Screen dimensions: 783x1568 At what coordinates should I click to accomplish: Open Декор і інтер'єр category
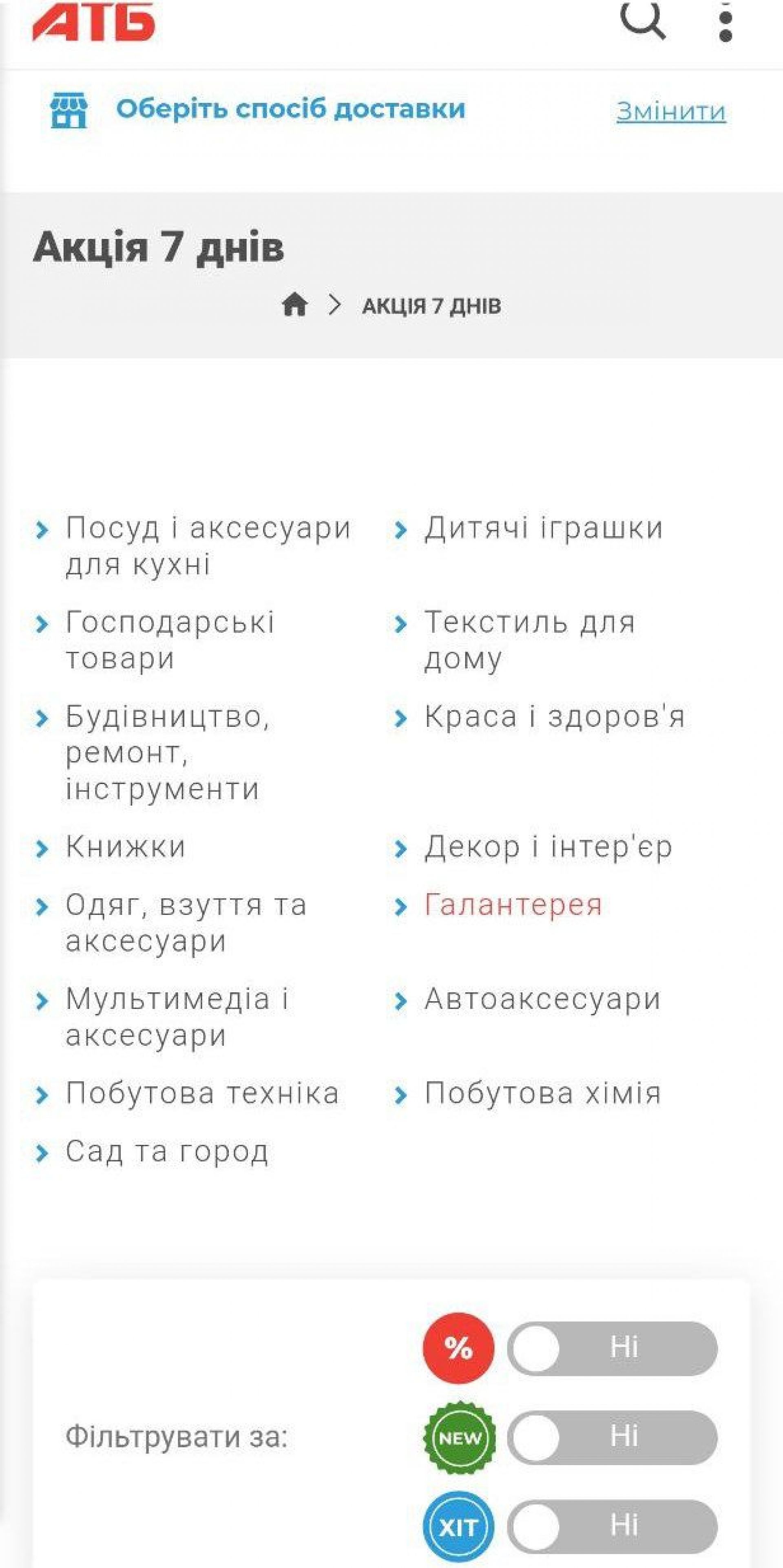click(548, 847)
